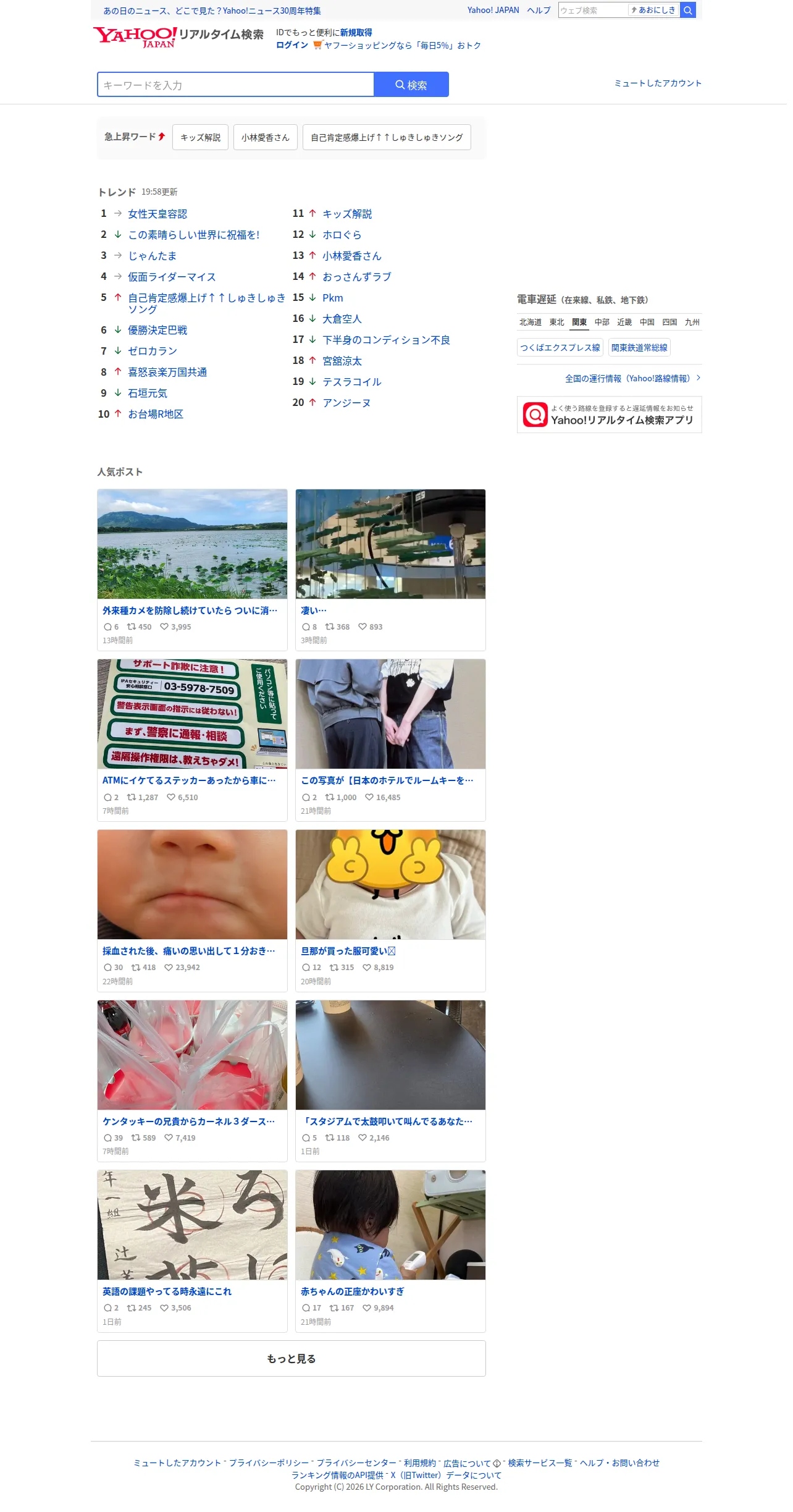Tap もっと見る to load more posts
The height and width of the screenshot is (1512, 793).
pos(292,1358)
